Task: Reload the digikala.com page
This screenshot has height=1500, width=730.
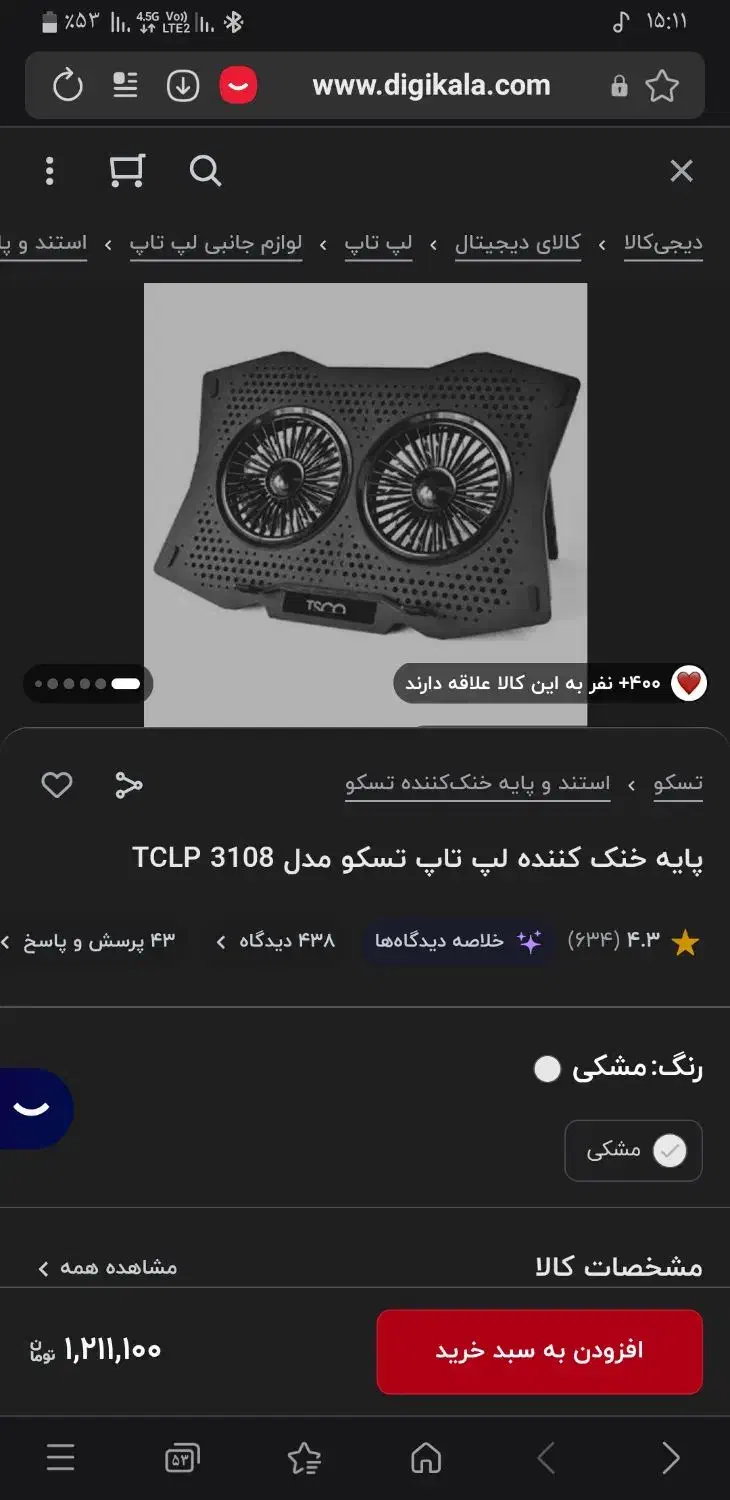Action: 67,85
